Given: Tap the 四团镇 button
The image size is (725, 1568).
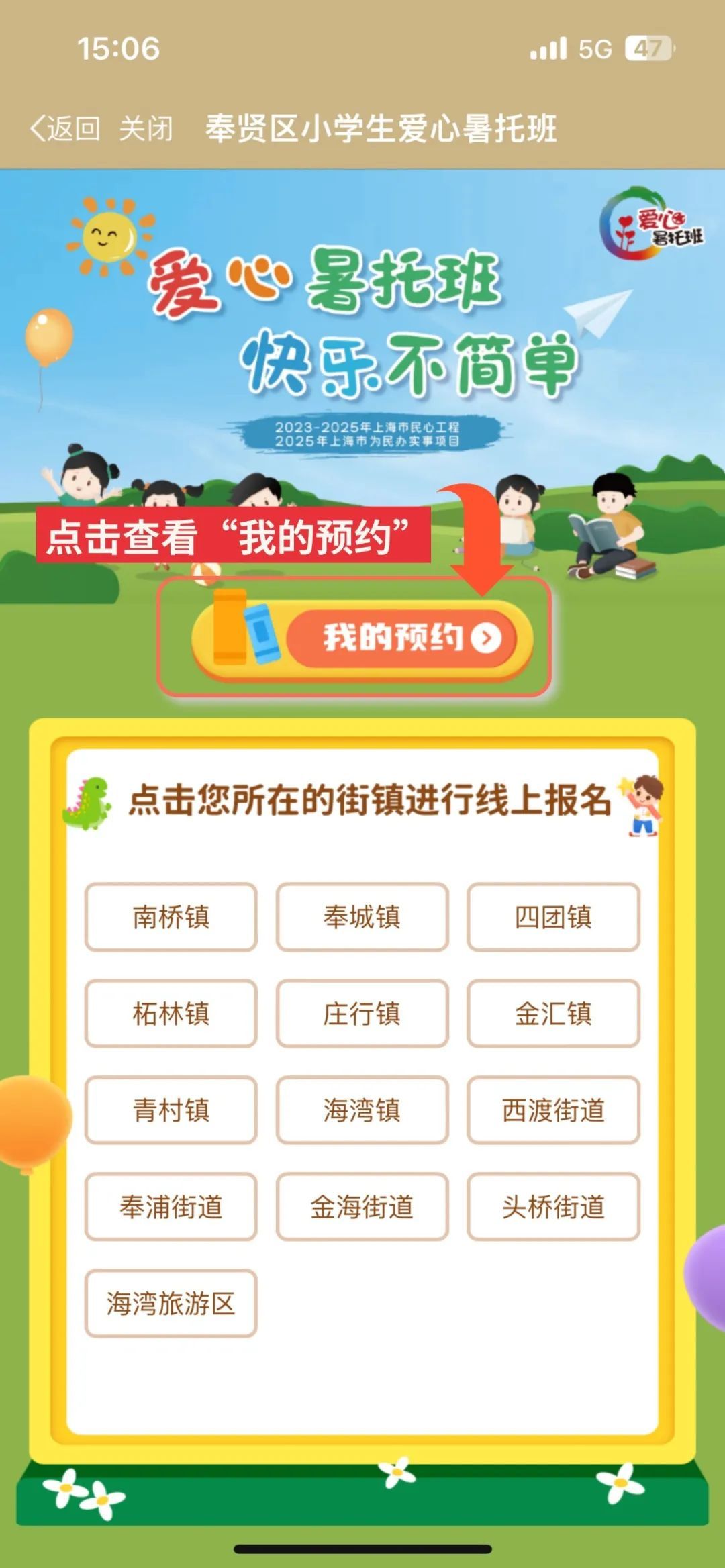Looking at the screenshot, I should coord(553,917).
